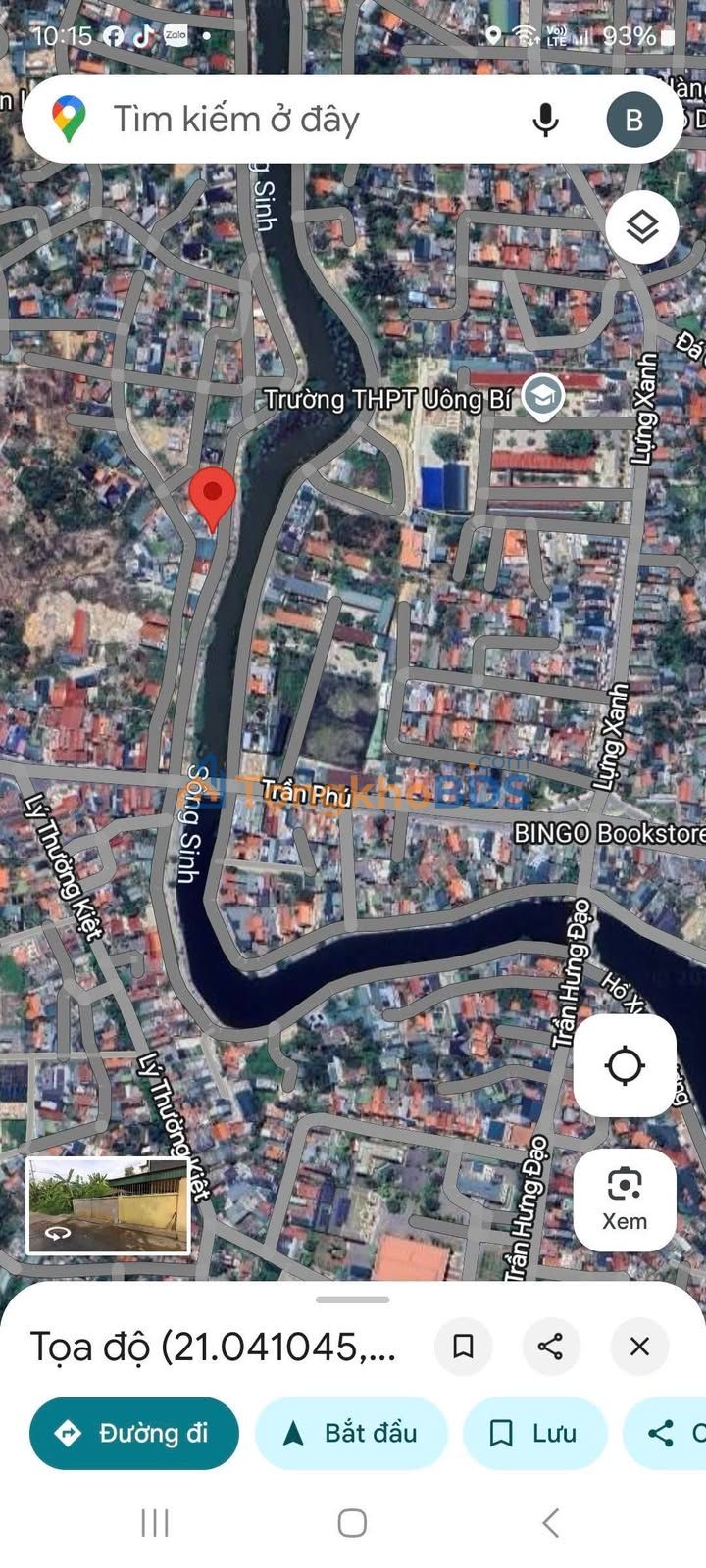Start voice search with the microphone

[545, 120]
